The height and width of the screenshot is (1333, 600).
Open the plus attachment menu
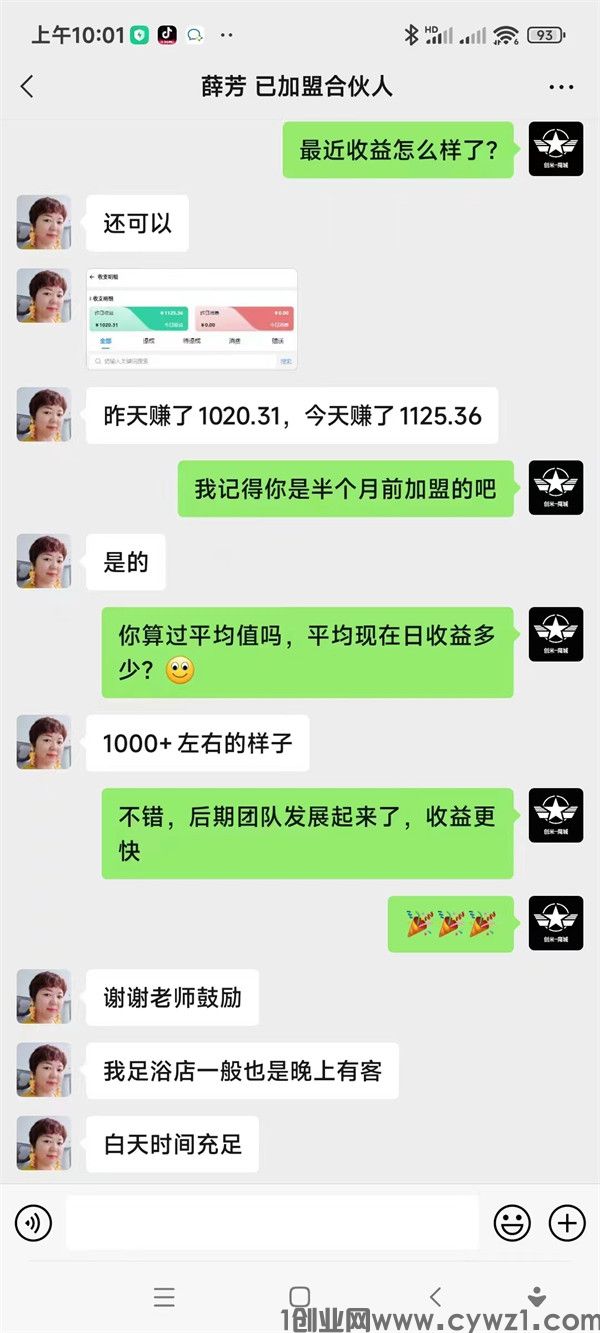coord(567,1222)
